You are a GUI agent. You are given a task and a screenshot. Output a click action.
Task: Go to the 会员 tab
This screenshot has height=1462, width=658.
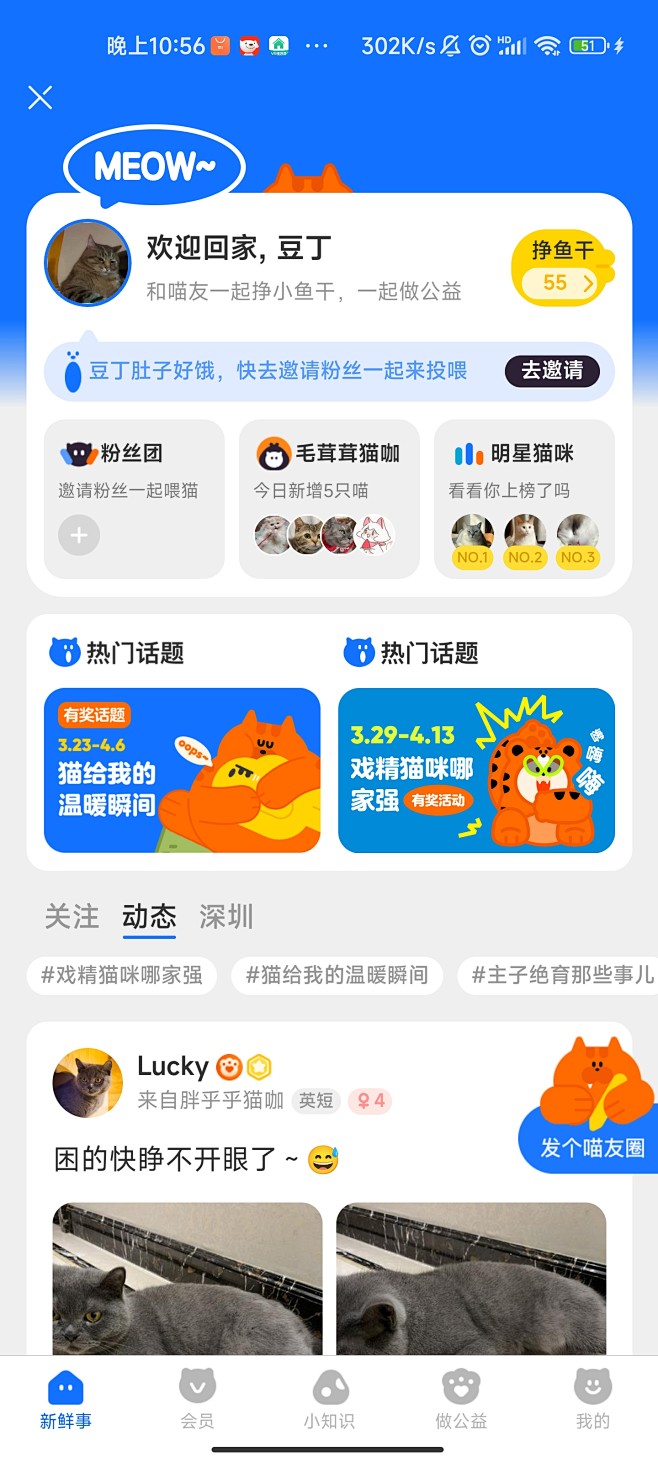[x=197, y=1399]
